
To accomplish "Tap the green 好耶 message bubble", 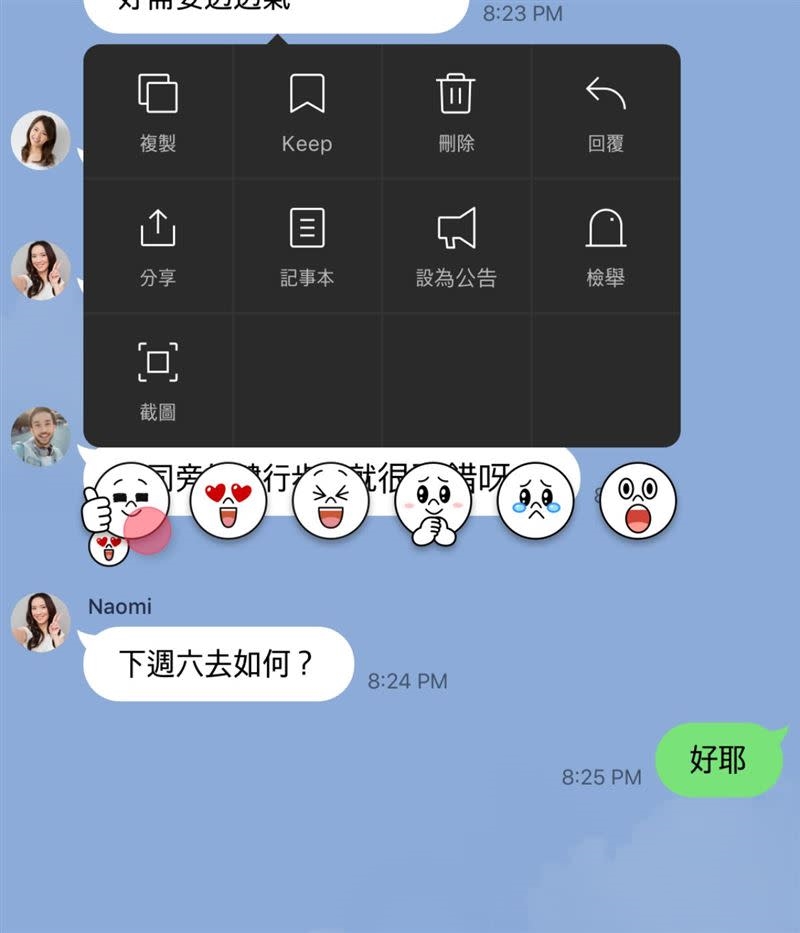I will [x=717, y=760].
